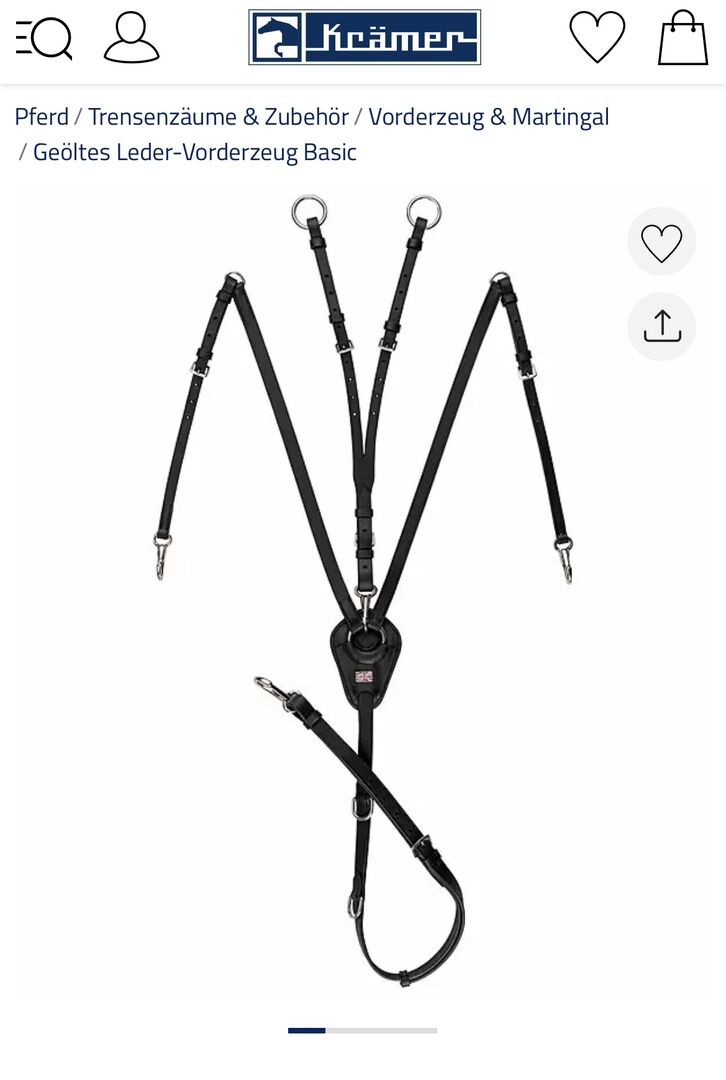Open Vorderzeug & Martingal breadcrumb

488,117
